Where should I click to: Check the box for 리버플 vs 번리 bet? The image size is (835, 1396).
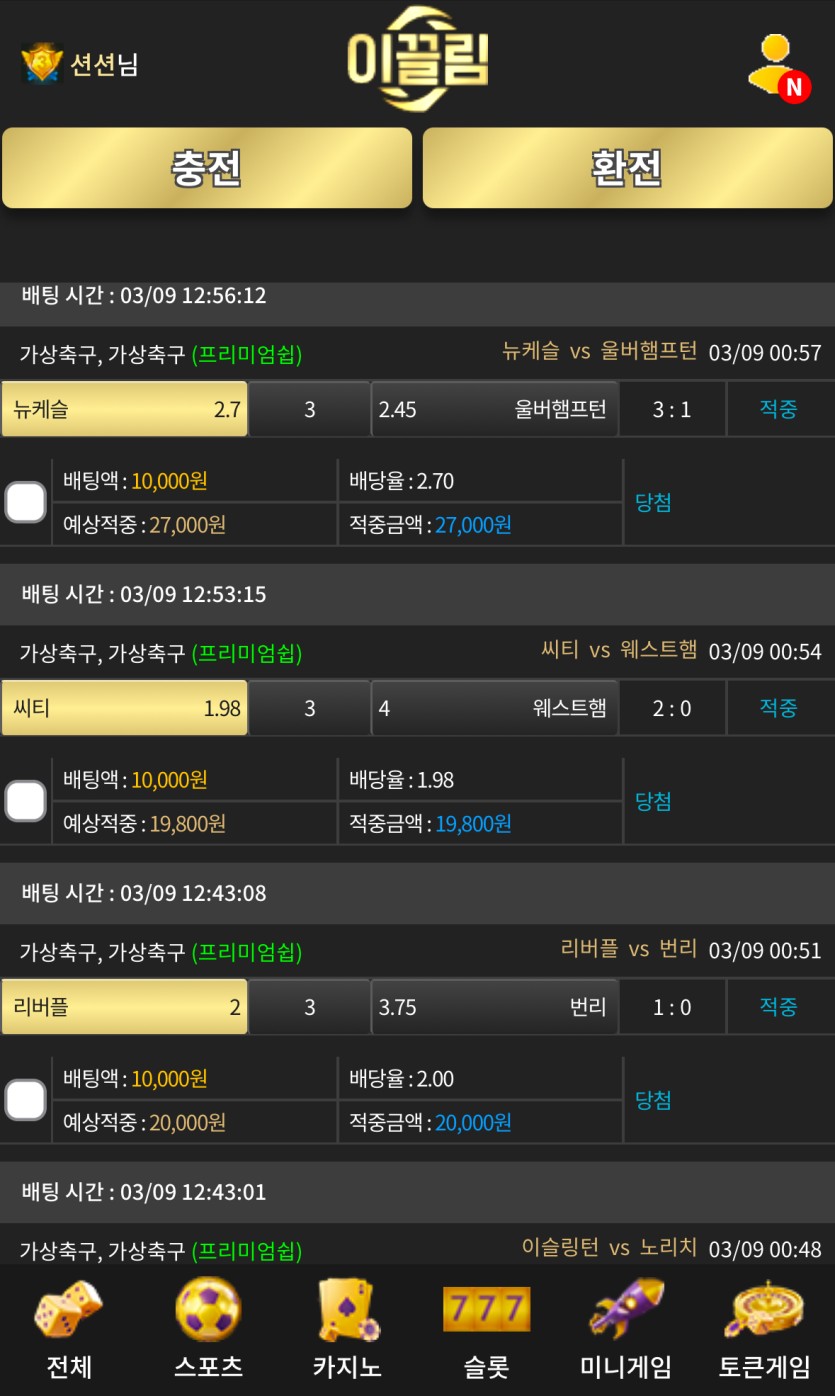pyautogui.click(x=26, y=1100)
